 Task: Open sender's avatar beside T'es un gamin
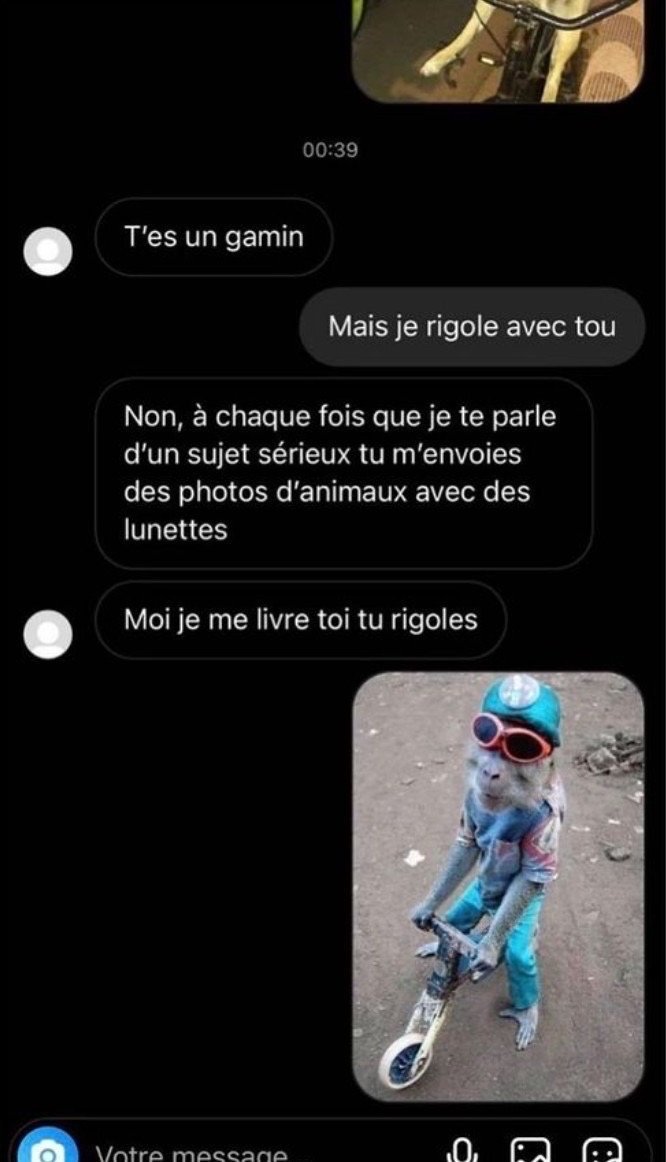(48, 251)
